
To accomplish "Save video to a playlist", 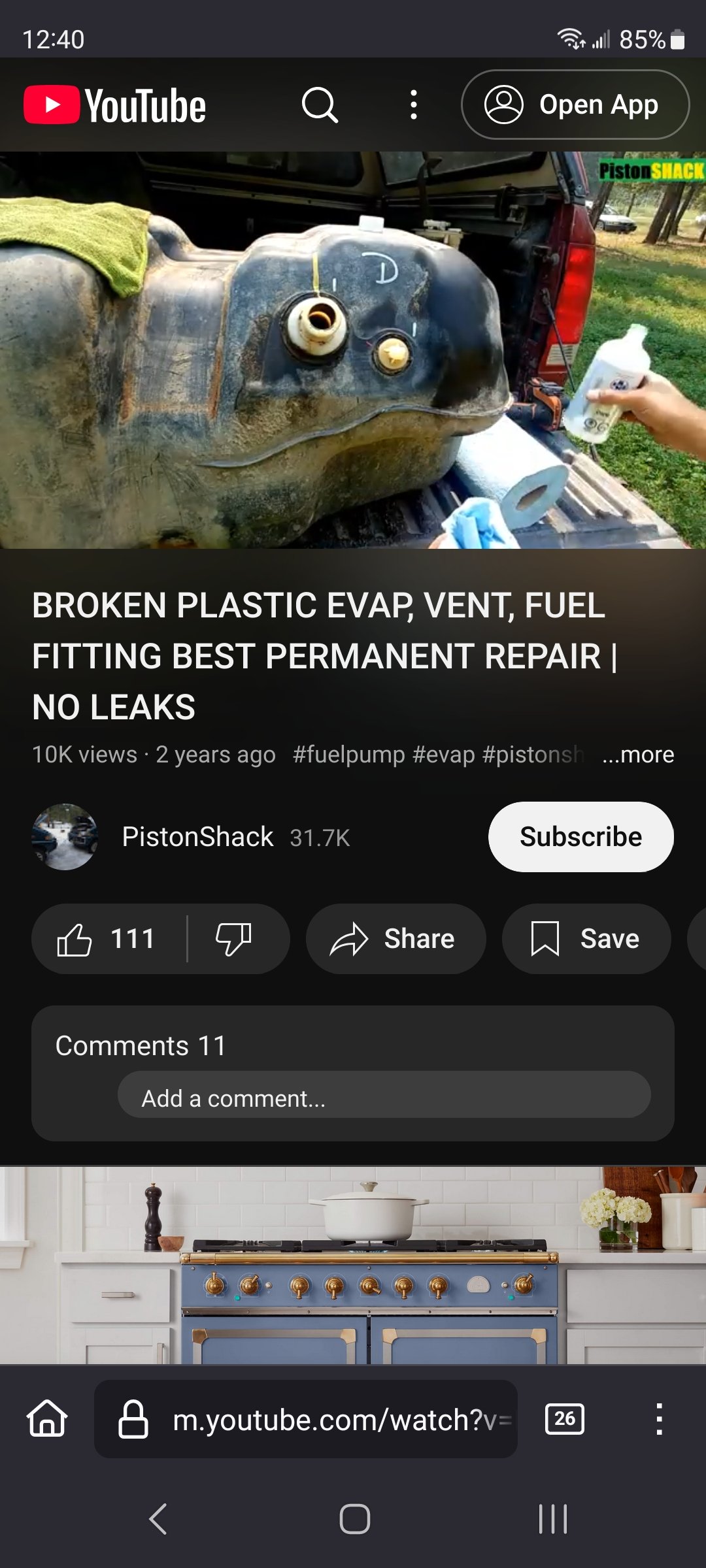I will coord(586,939).
